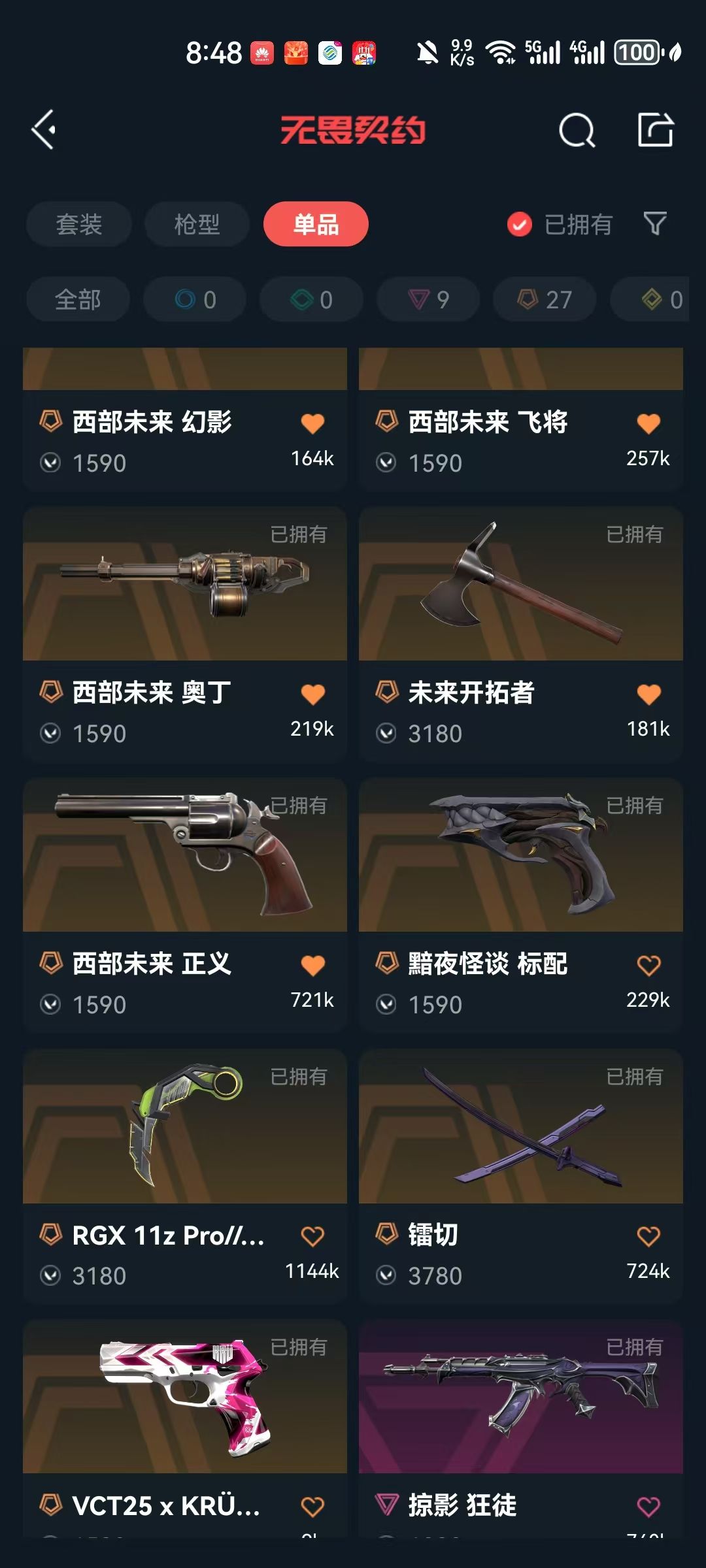Unlike the 西部未来 飞将 skin

[x=649, y=423]
